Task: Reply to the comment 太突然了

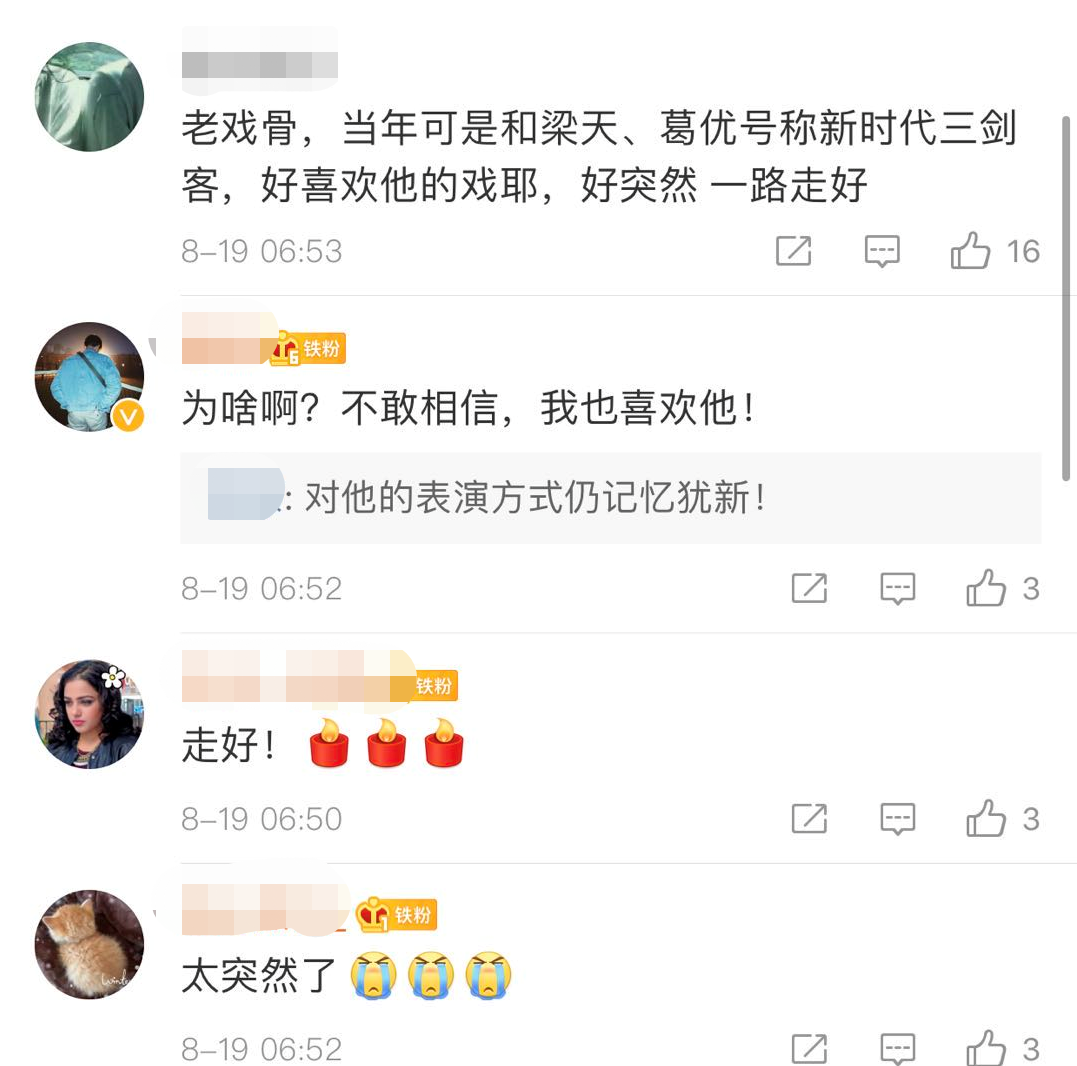Action: [x=897, y=1048]
